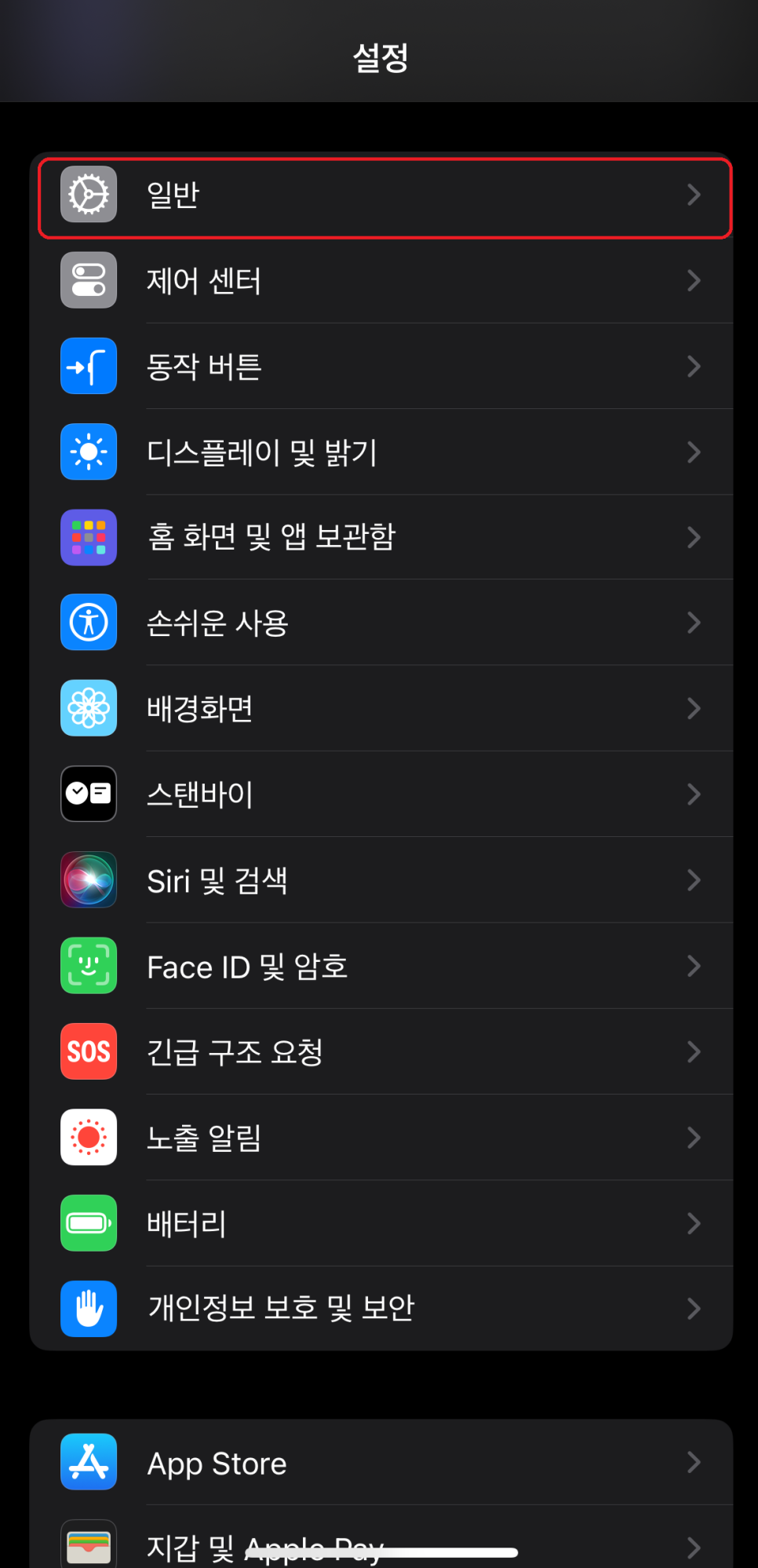Open Face ID 및 암호
Screen dimensions: 758x1568
(x=381, y=966)
